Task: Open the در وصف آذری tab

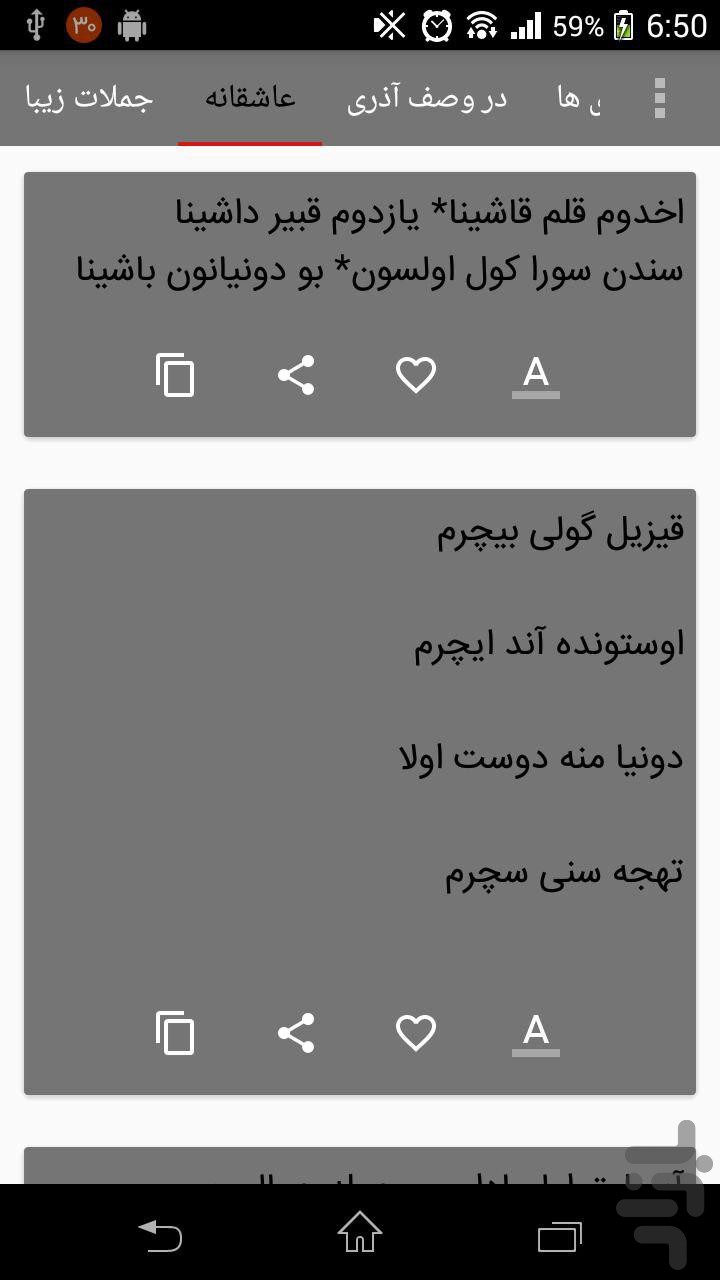Action: 427,98
